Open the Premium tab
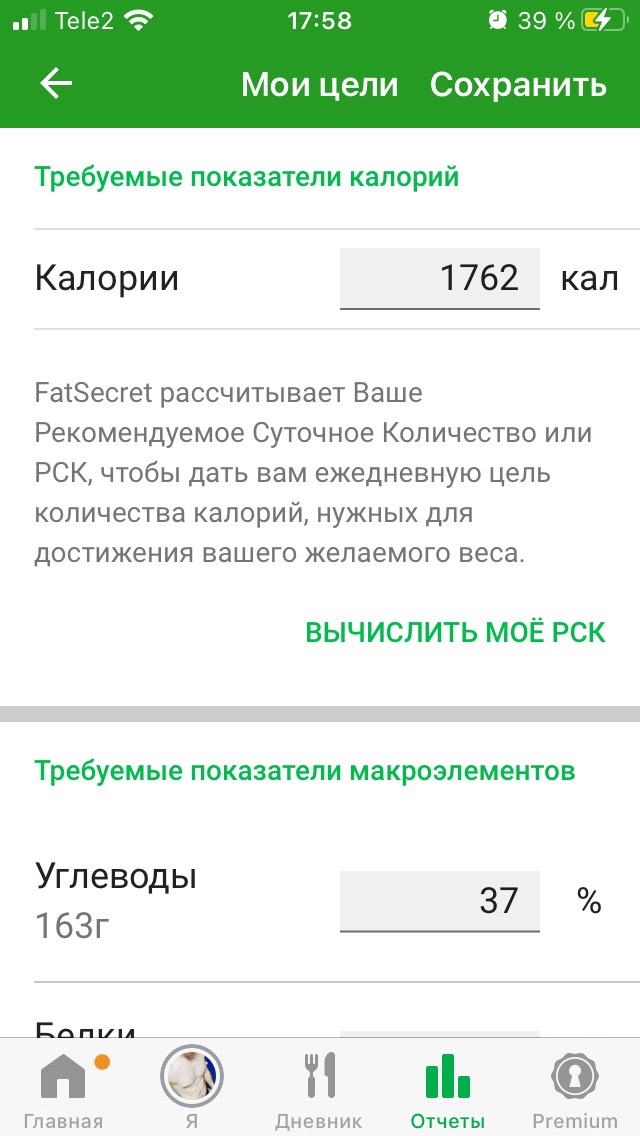 point(574,1089)
